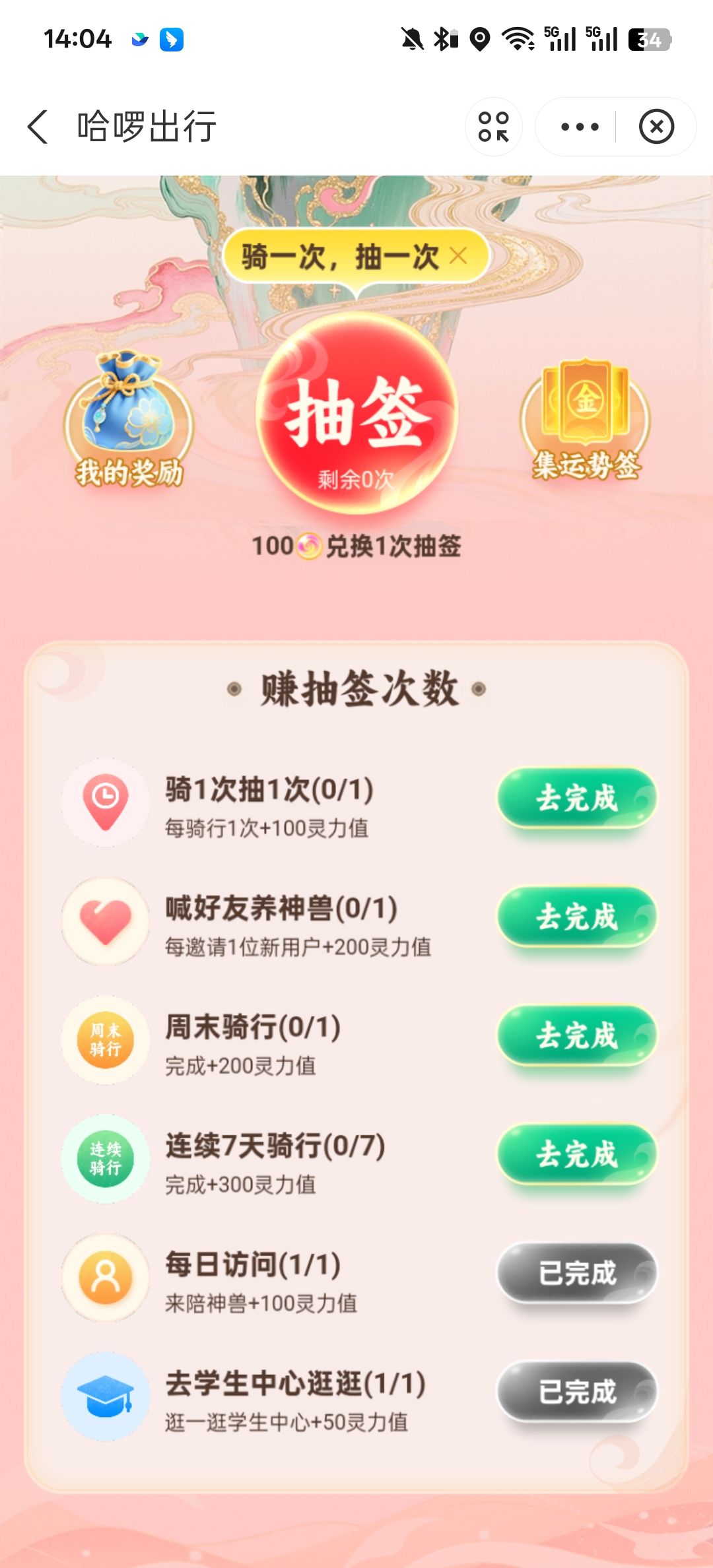Select 去完成 next to 周末骑行
Image resolution: width=713 pixels, height=1568 pixels.
coord(577,1036)
